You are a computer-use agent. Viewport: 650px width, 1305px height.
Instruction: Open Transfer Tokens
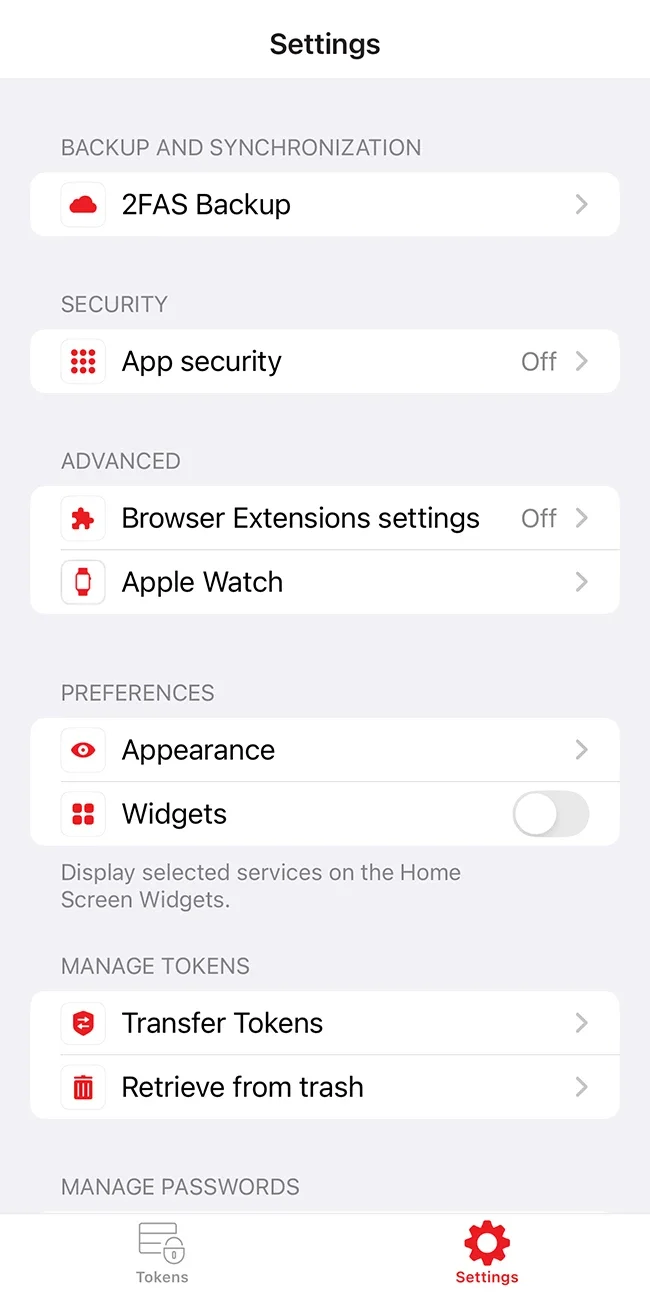point(324,1023)
